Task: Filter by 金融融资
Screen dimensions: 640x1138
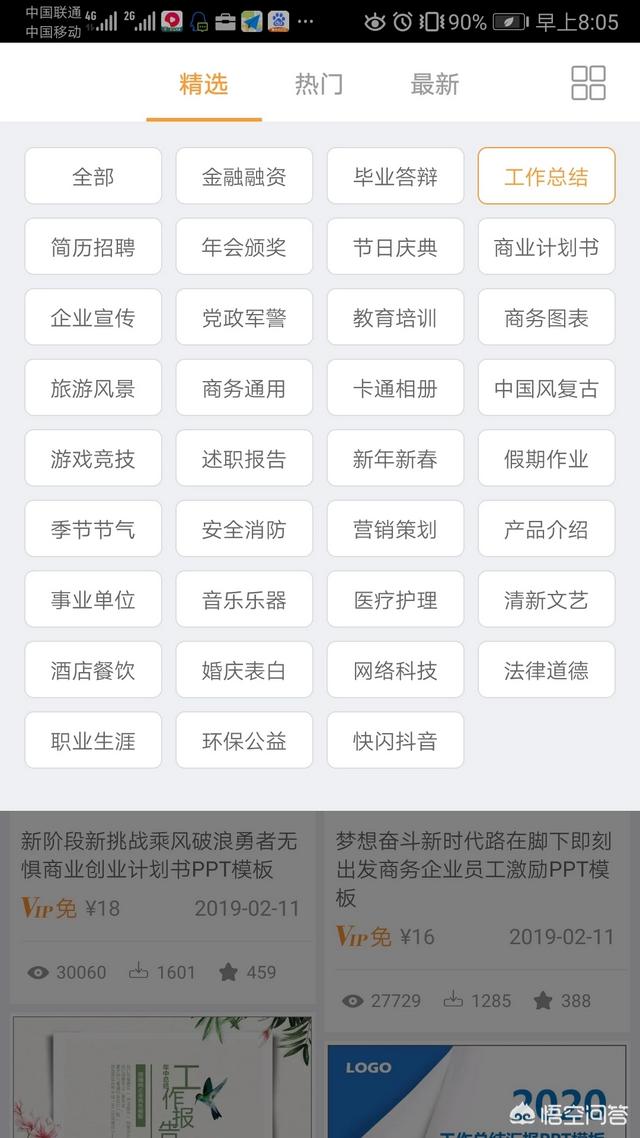Action: point(244,177)
